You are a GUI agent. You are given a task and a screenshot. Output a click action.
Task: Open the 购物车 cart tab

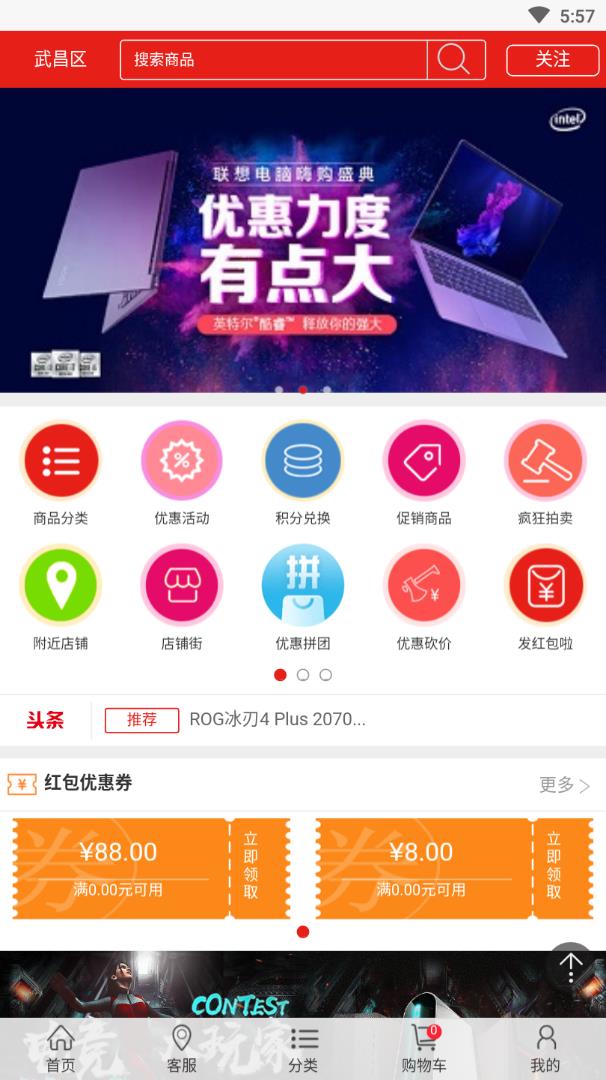(x=424, y=1048)
